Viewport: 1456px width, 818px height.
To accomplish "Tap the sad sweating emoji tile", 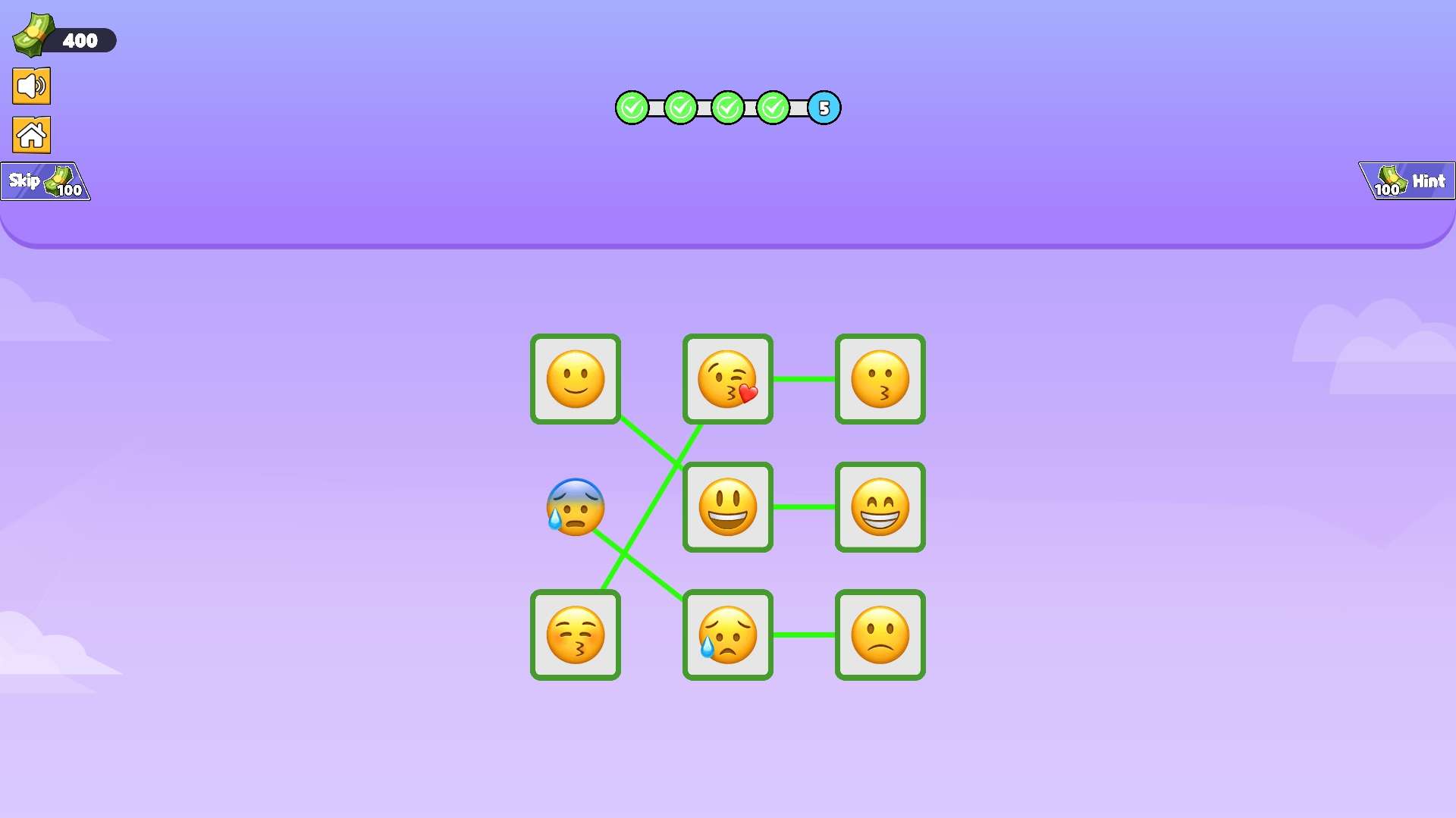I will click(727, 635).
